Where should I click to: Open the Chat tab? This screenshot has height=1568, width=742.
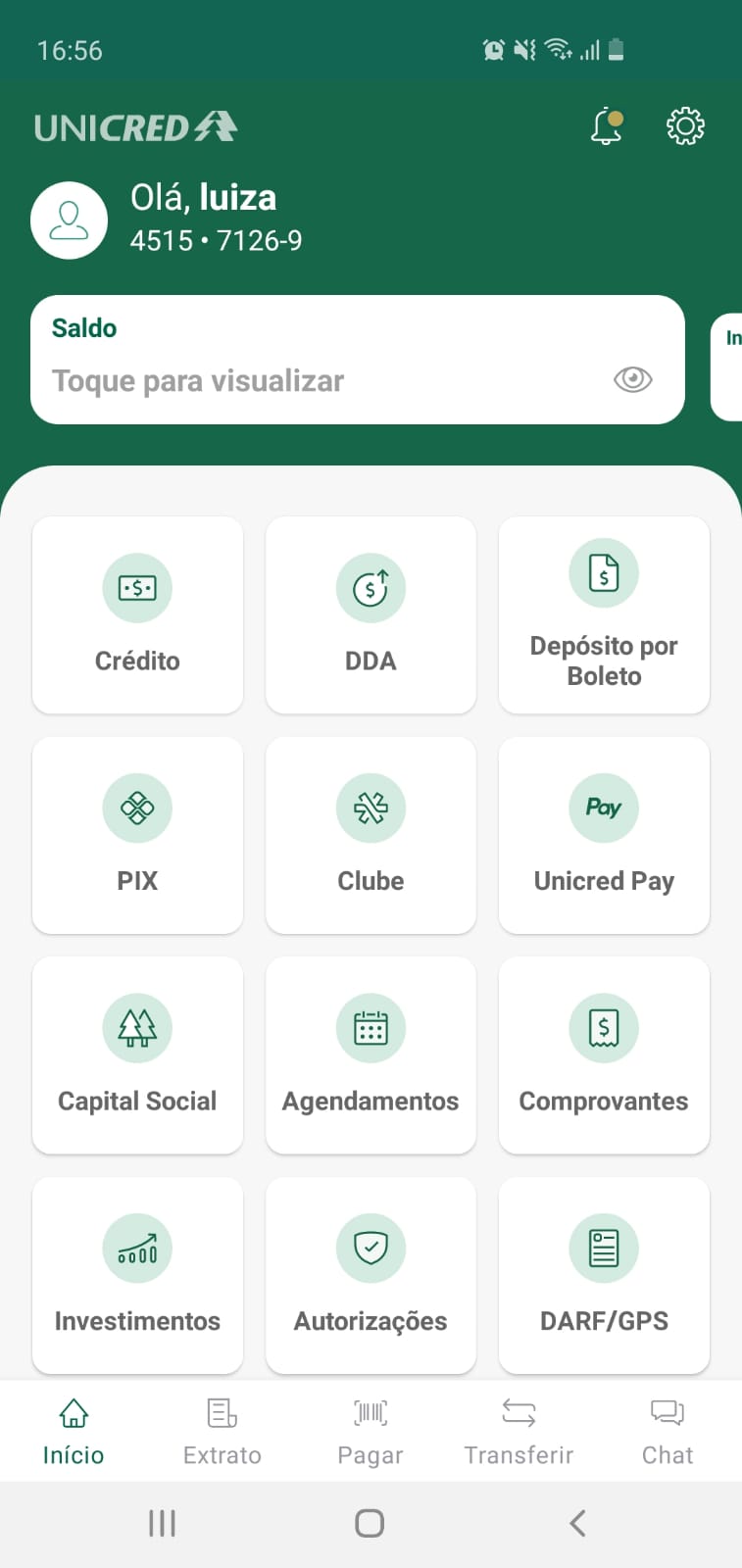pos(668,1432)
